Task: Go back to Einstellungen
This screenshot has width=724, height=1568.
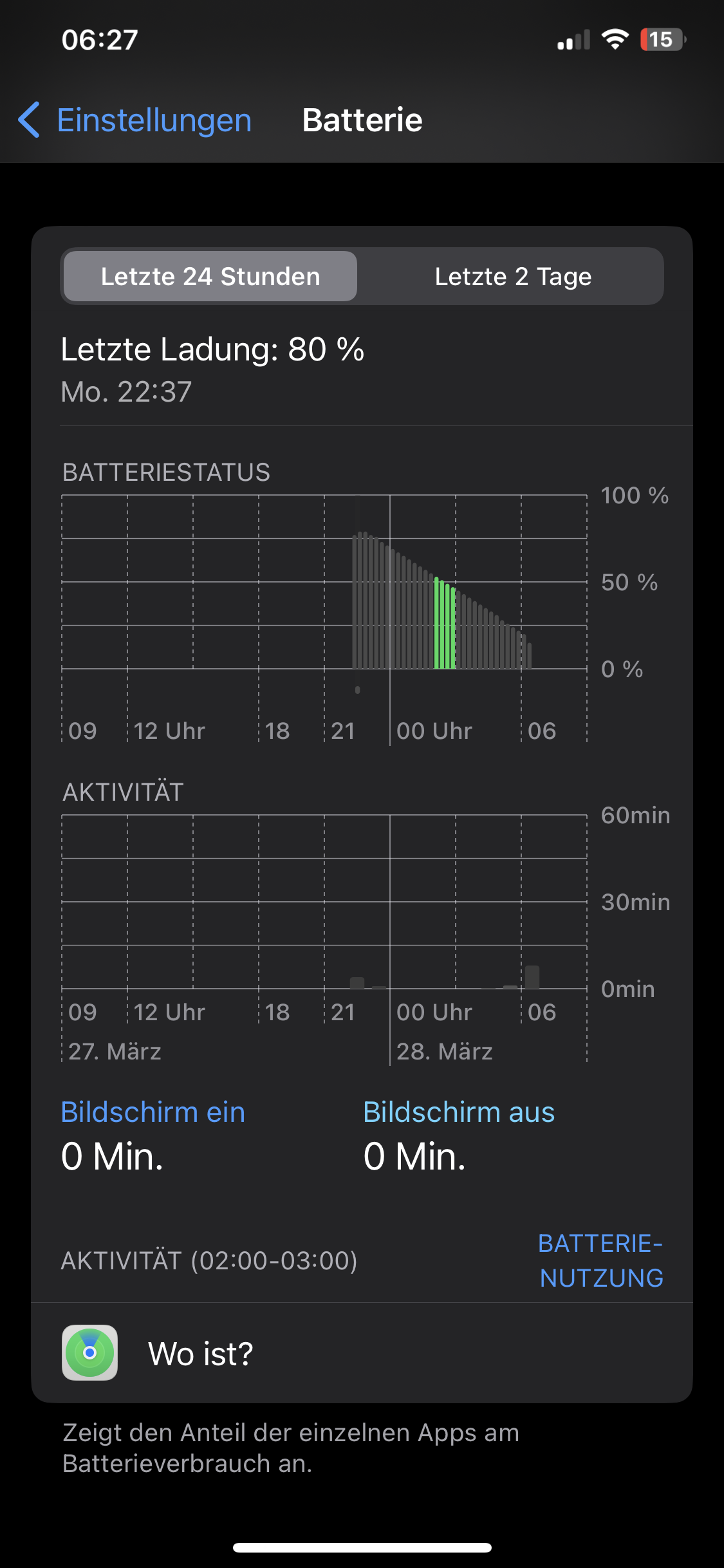Action: (135, 120)
